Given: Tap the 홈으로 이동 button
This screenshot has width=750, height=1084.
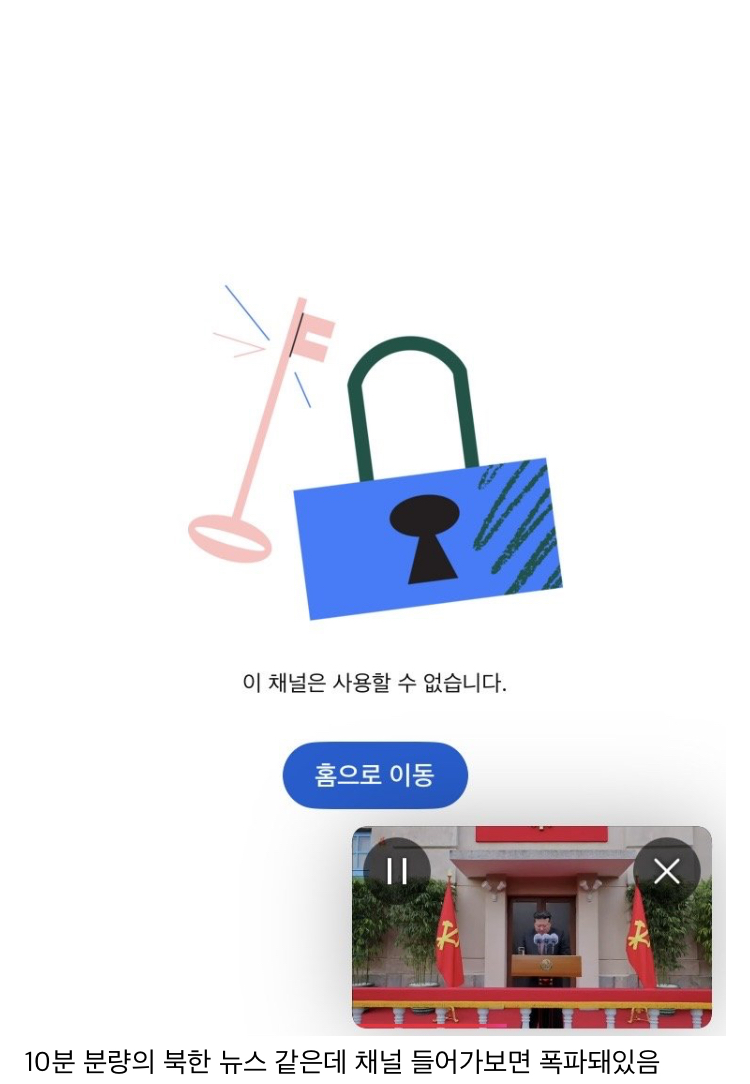Looking at the screenshot, I should pos(375,775).
